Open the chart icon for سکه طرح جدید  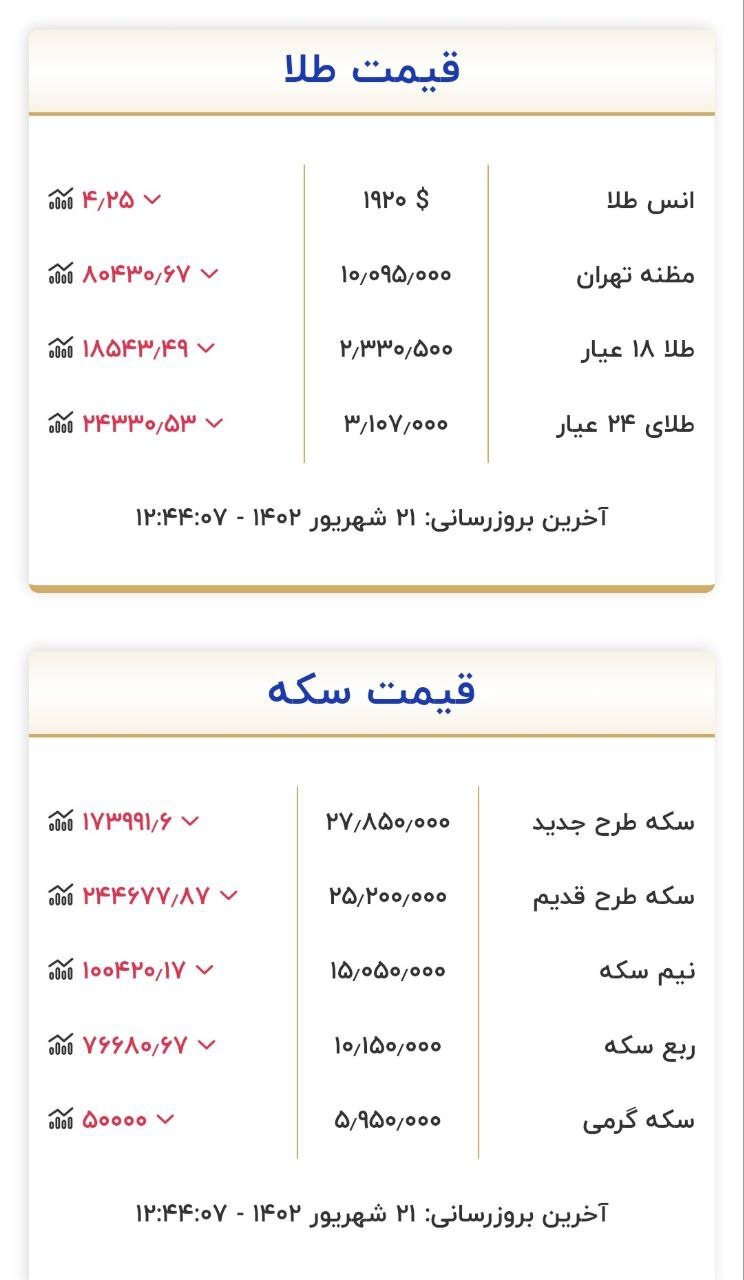[61, 821]
